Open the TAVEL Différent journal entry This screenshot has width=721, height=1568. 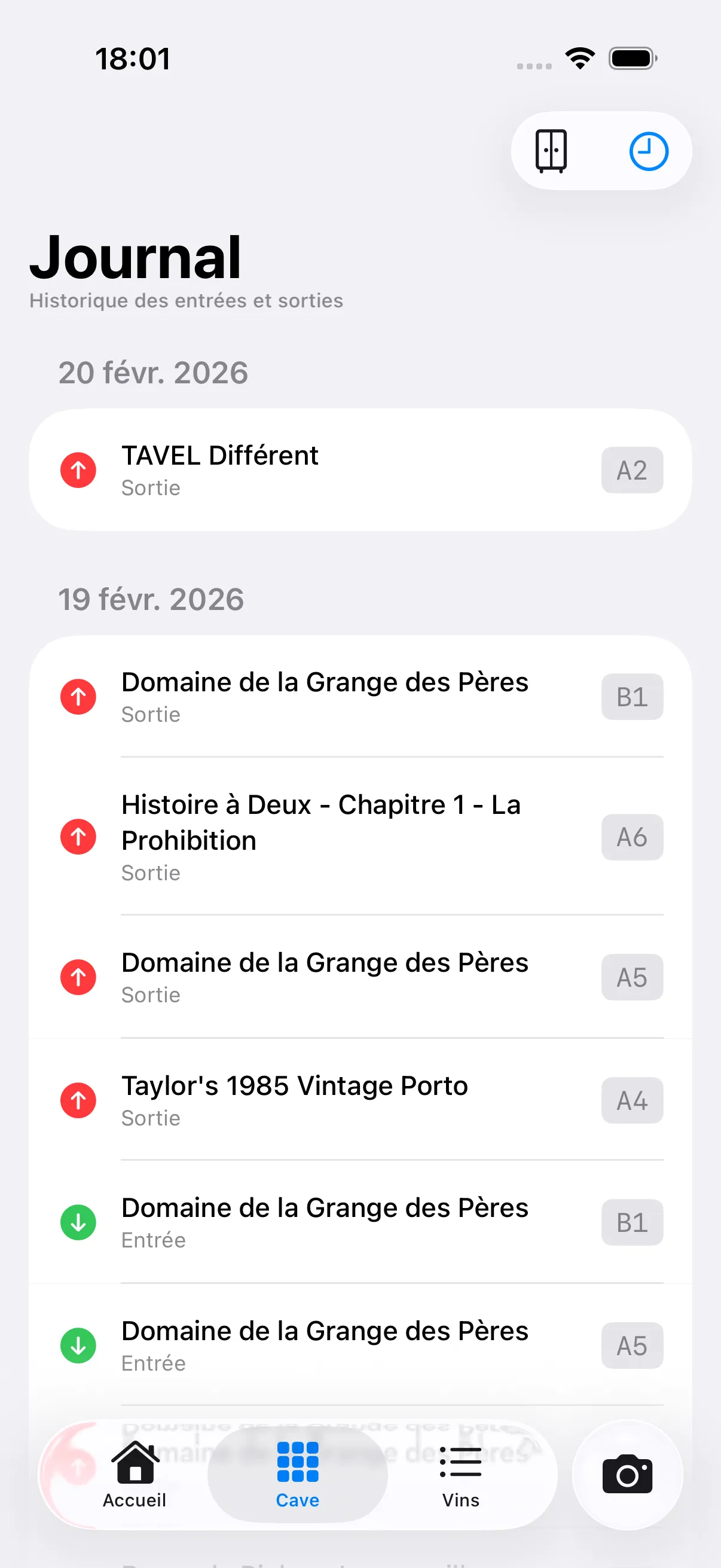[x=360, y=470]
